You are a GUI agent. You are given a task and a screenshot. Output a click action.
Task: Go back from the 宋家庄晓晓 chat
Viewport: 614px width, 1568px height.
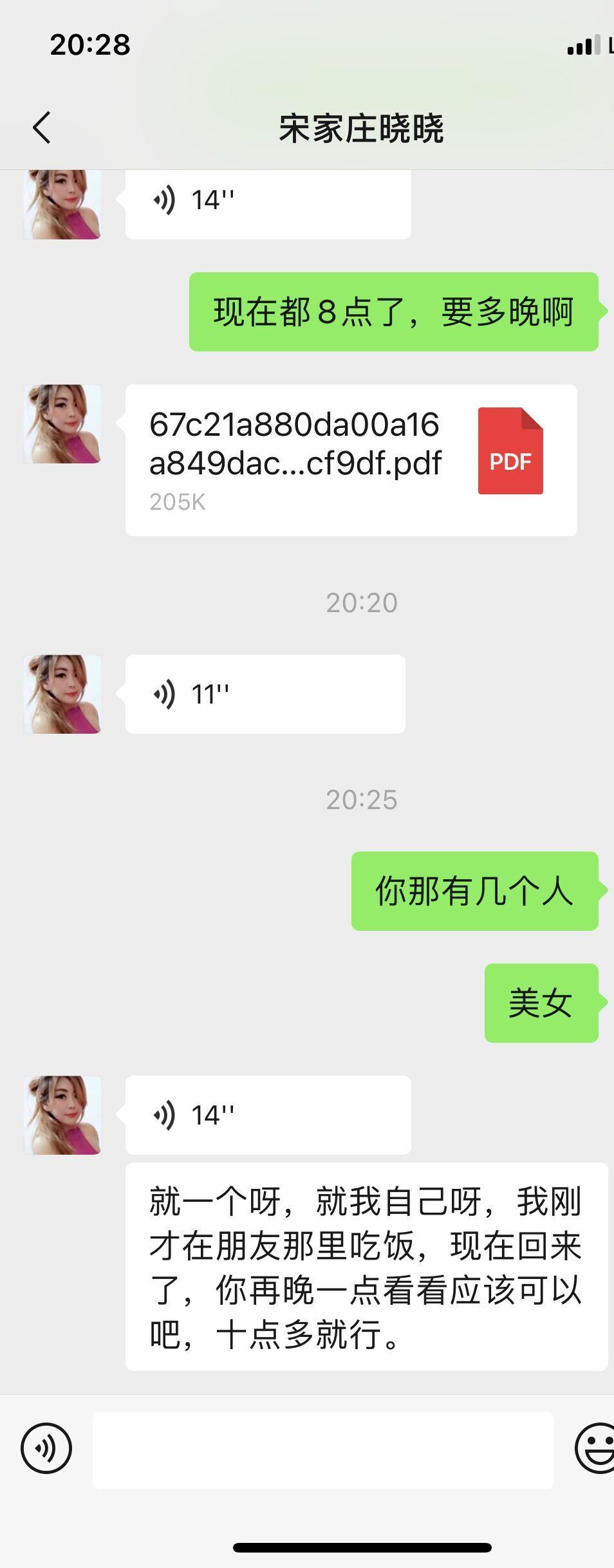(42, 127)
